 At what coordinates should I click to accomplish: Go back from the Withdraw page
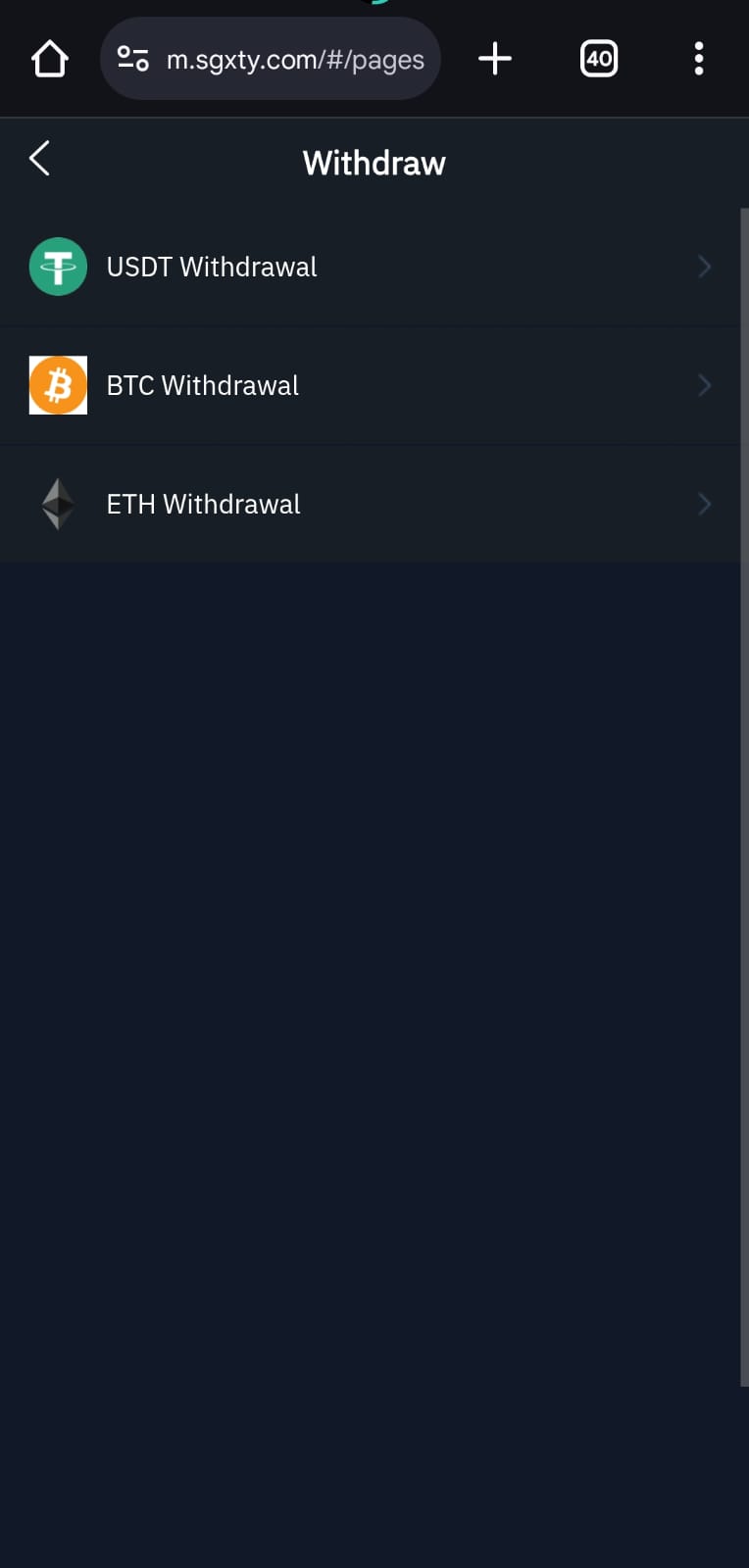coord(40,159)
